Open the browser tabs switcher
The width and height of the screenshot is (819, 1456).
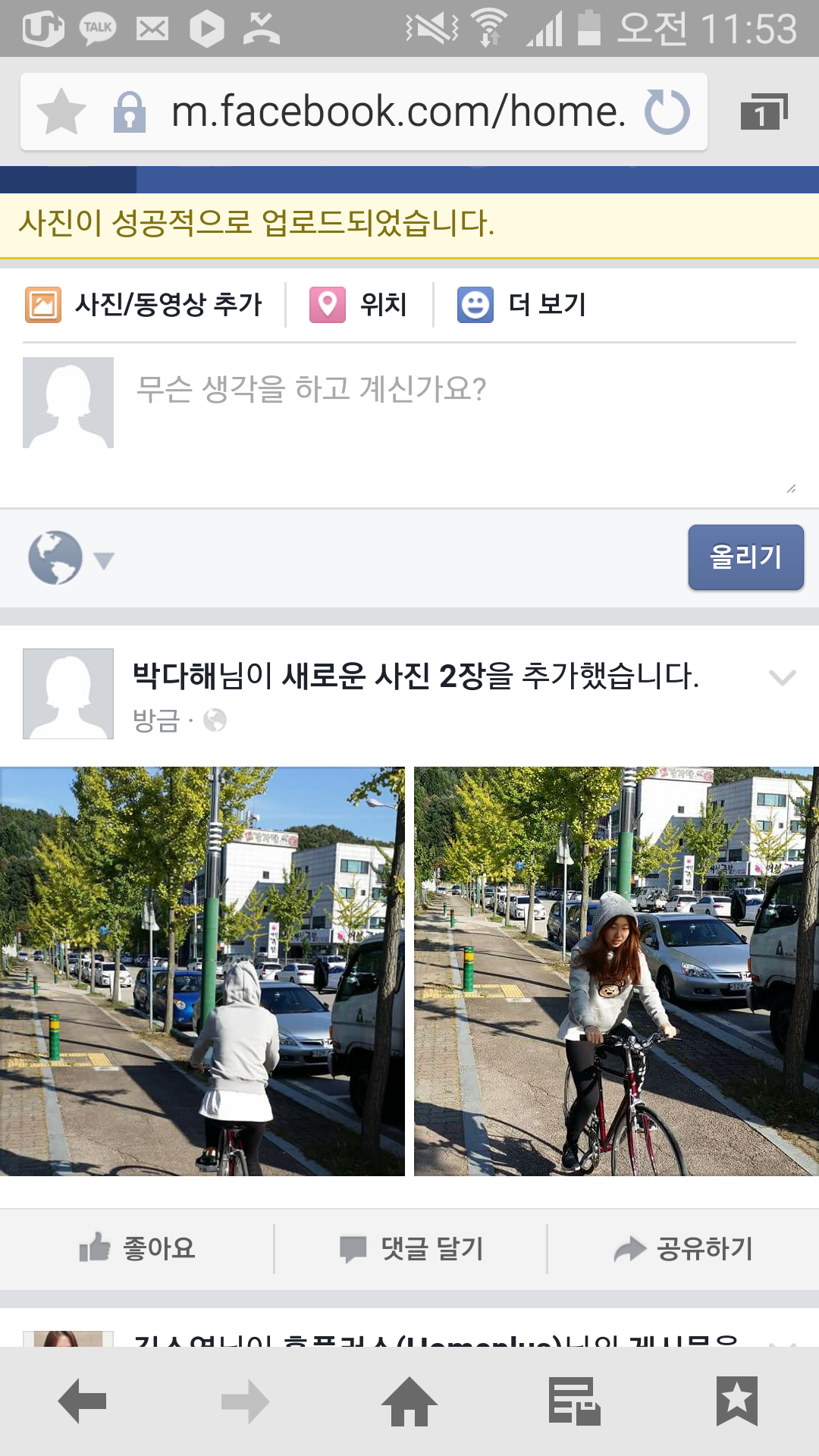click(x=763, y=112)
